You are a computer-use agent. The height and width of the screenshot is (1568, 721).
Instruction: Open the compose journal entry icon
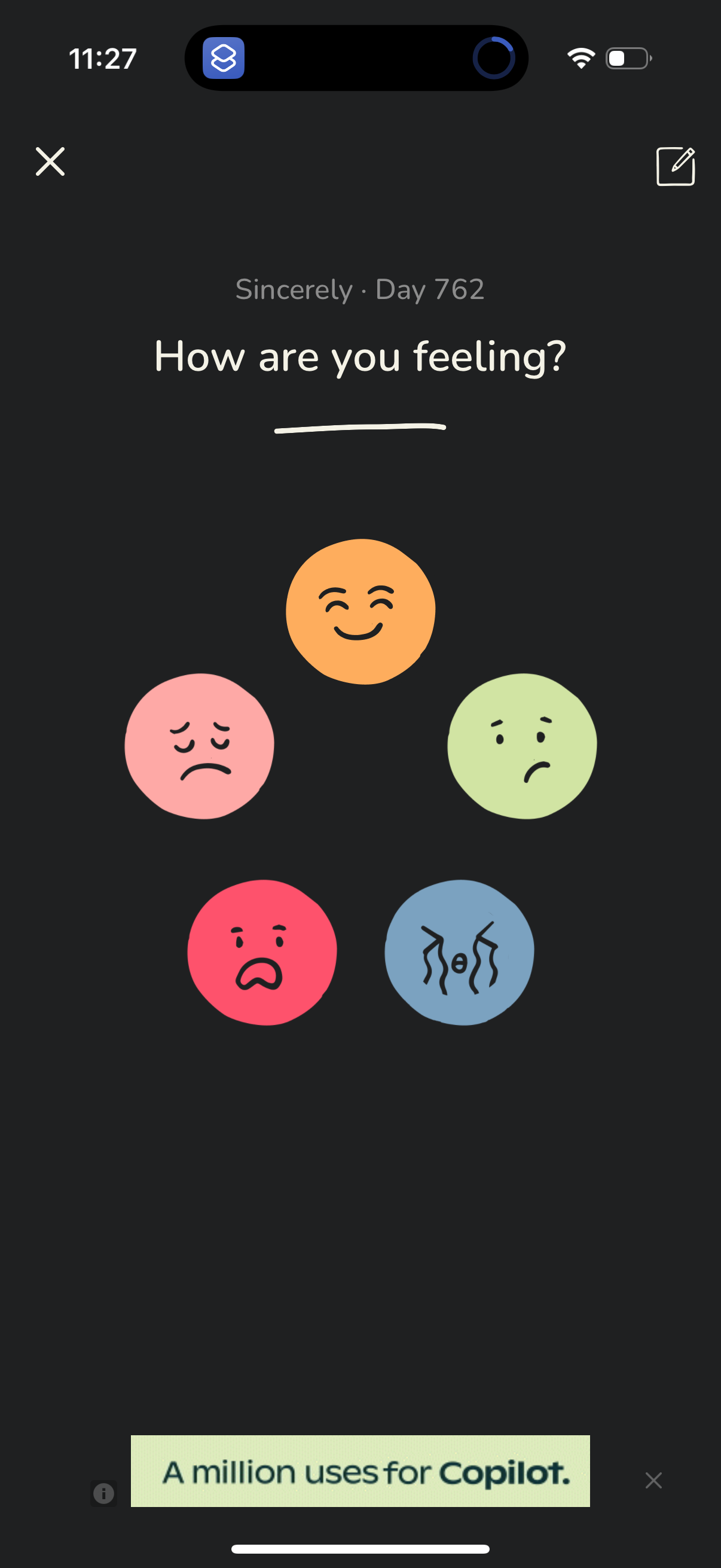pyautogui.click(x=676, y=166)
